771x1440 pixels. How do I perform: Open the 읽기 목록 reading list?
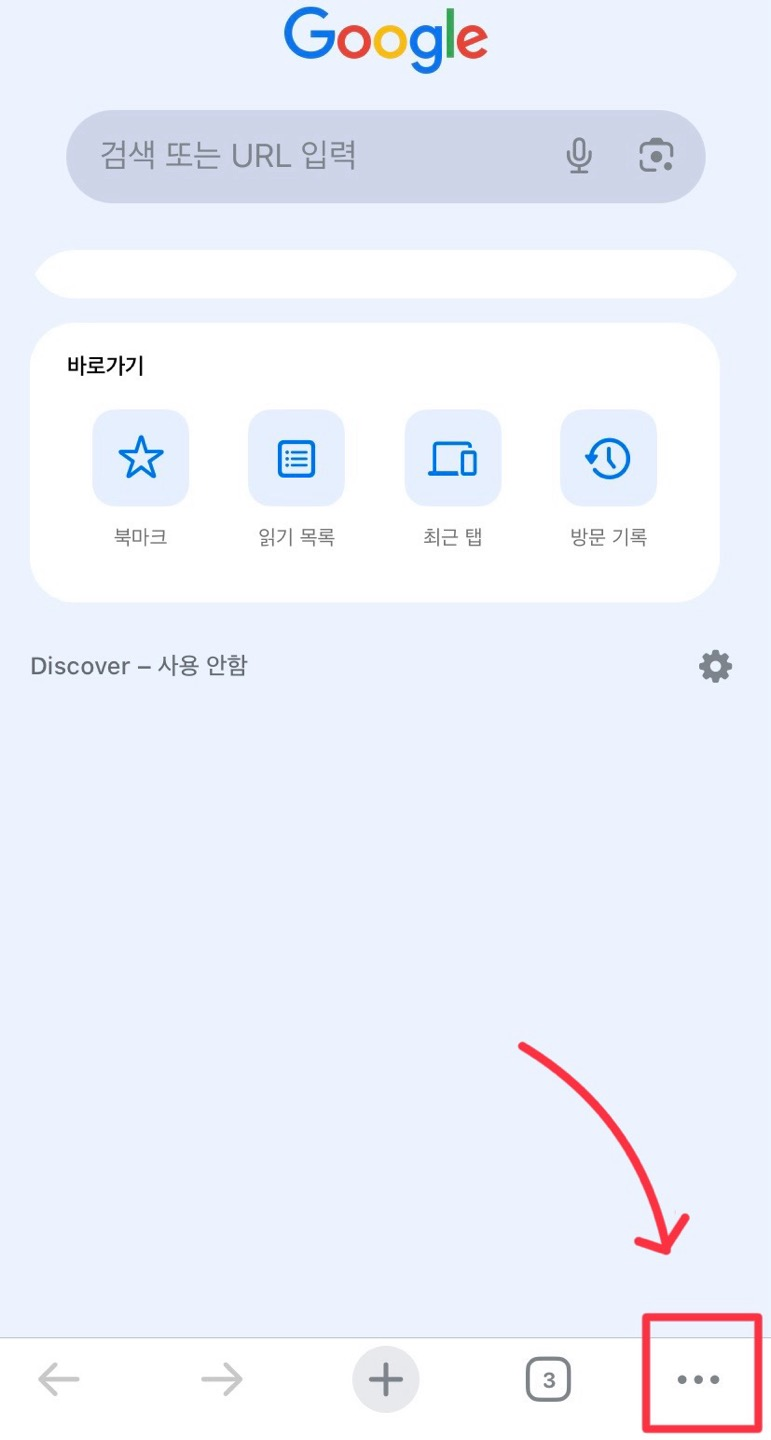coord(296,478)
